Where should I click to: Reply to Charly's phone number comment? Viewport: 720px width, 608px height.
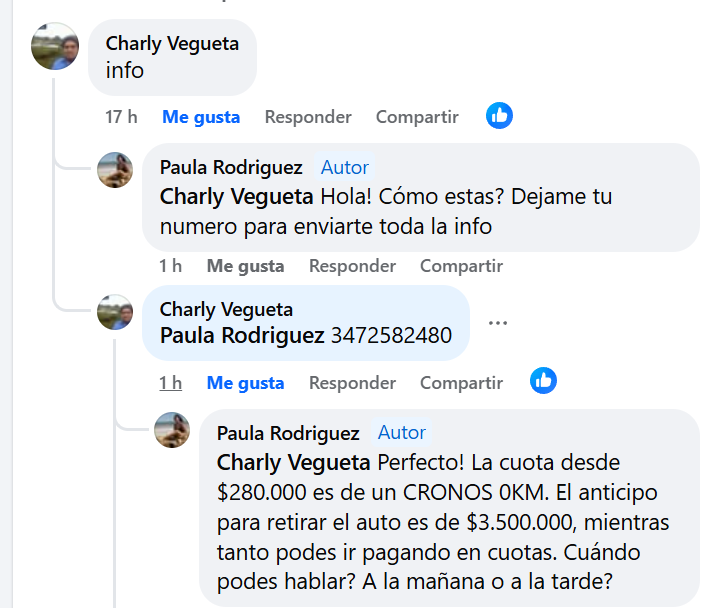pyautogui.click(x=352, y=383)
